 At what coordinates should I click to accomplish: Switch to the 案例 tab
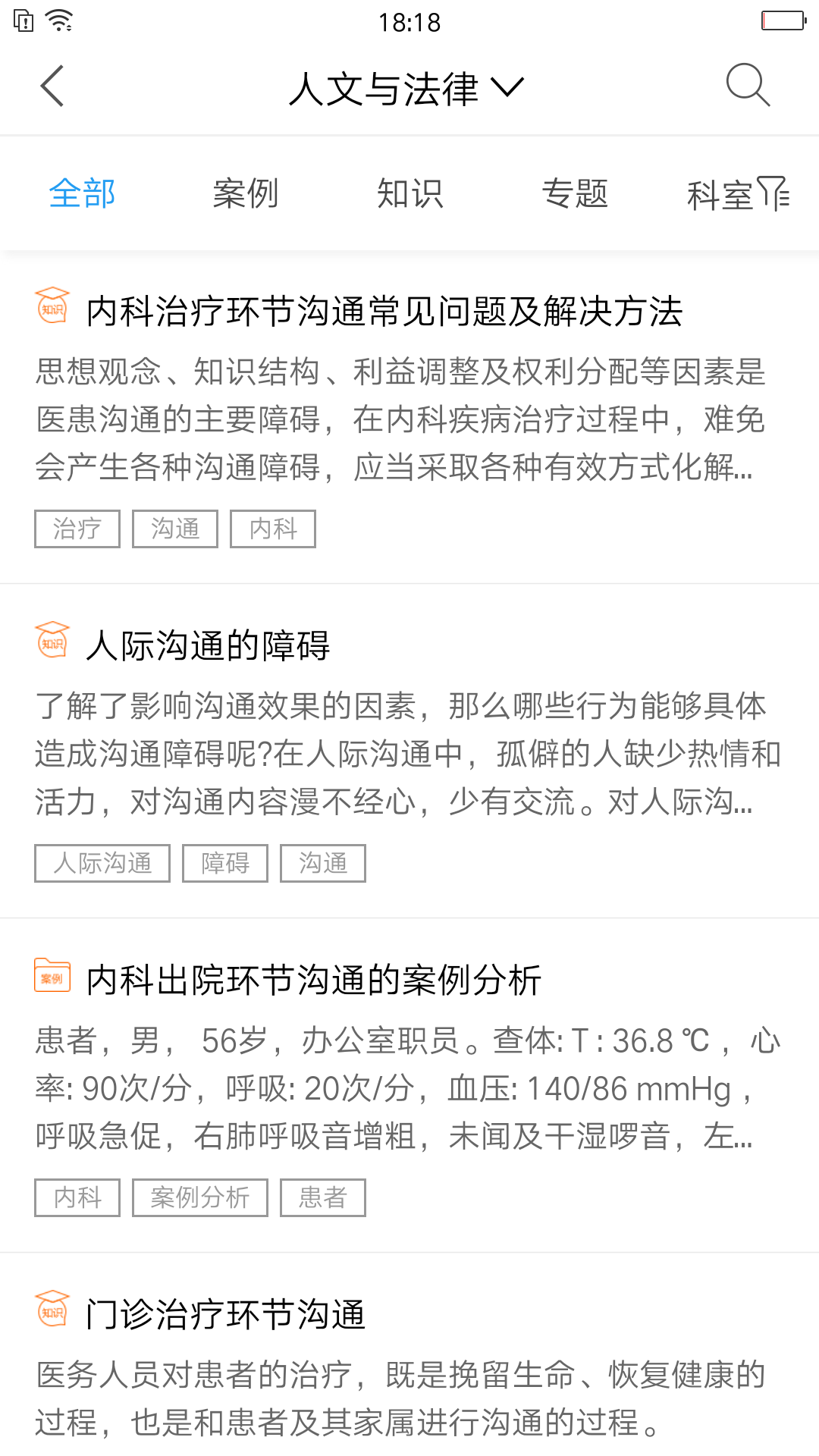click(x=246, y=193)
